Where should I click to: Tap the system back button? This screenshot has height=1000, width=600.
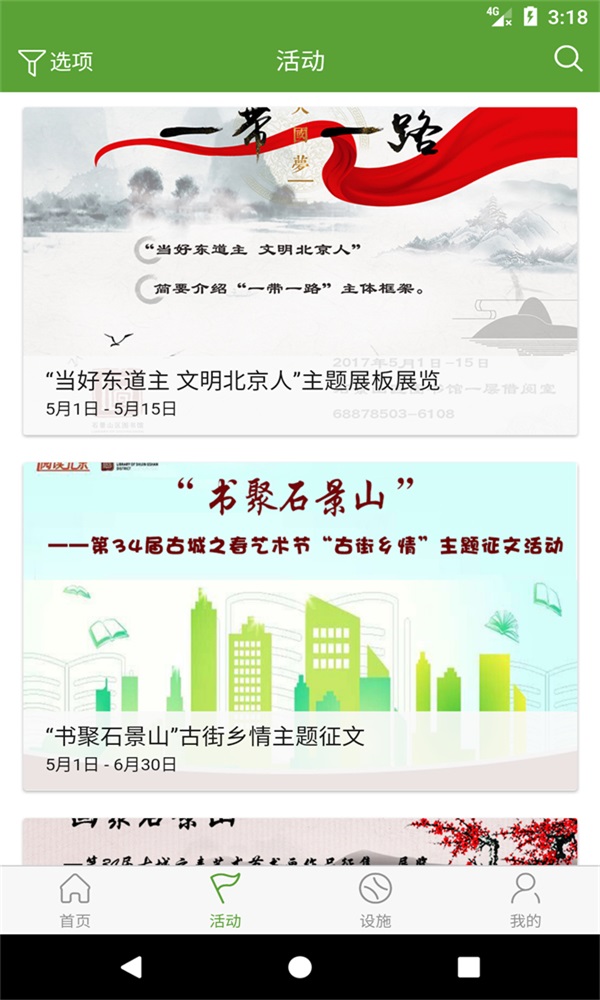pyautogui.click(x=131, y=966)
